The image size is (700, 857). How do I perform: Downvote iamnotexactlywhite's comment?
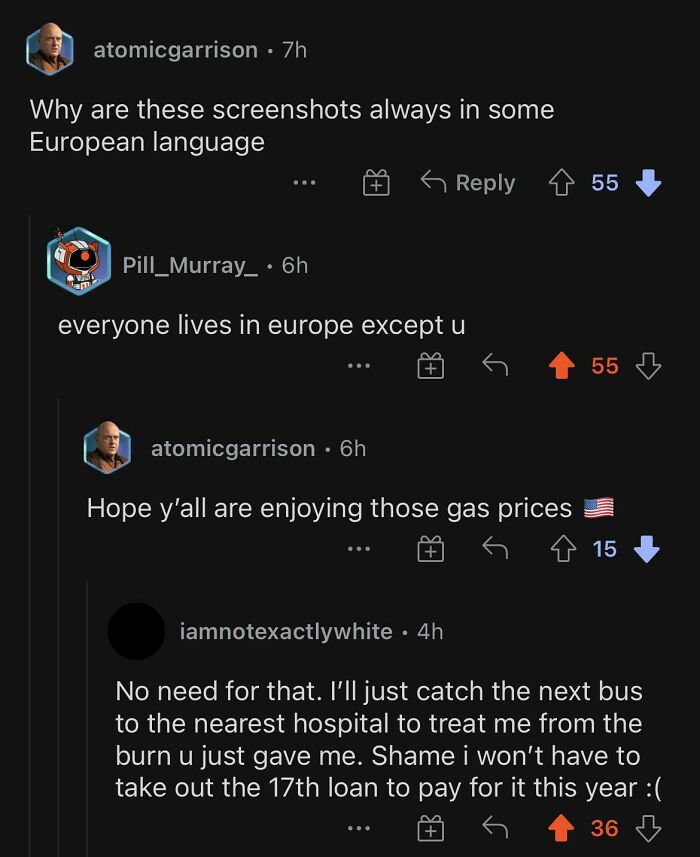tap(649, 828)
